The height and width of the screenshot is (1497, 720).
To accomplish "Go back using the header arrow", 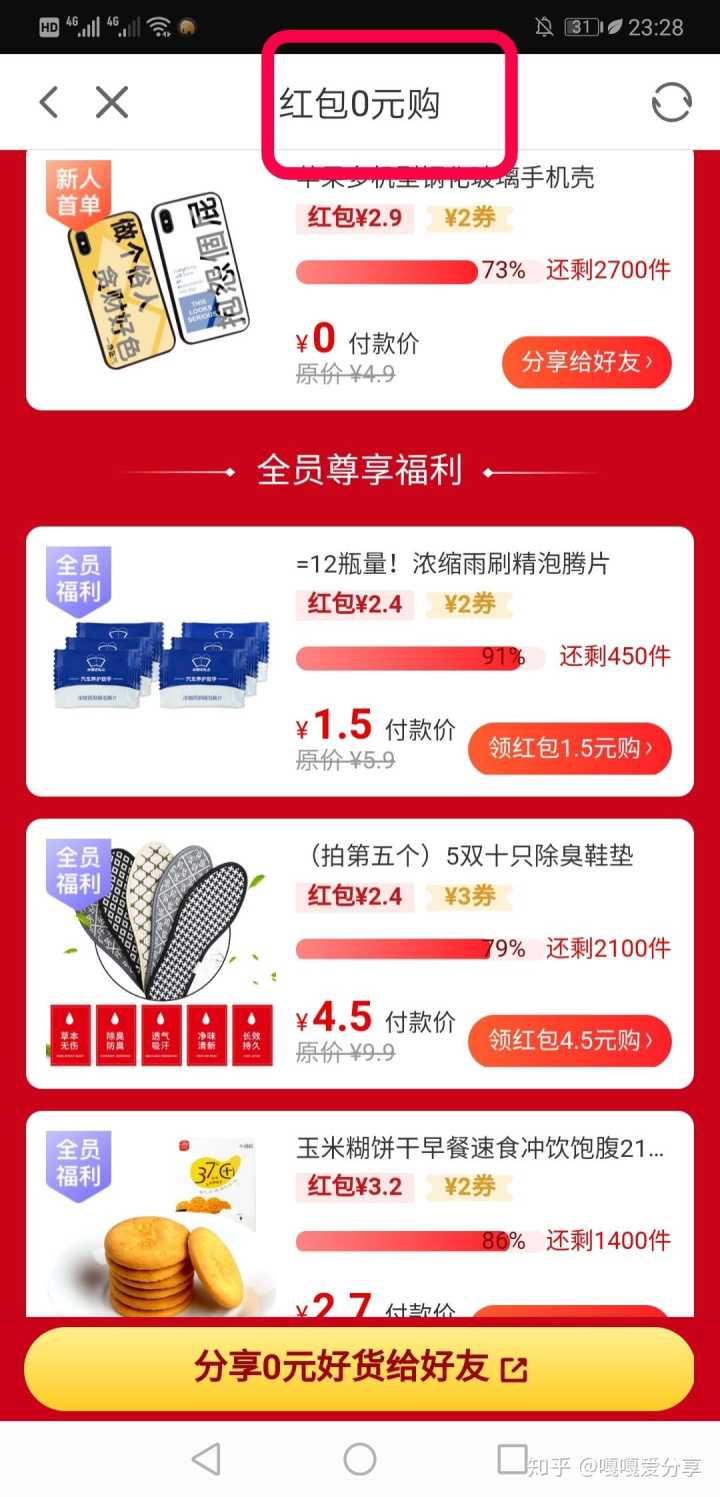I will [48, 102].
